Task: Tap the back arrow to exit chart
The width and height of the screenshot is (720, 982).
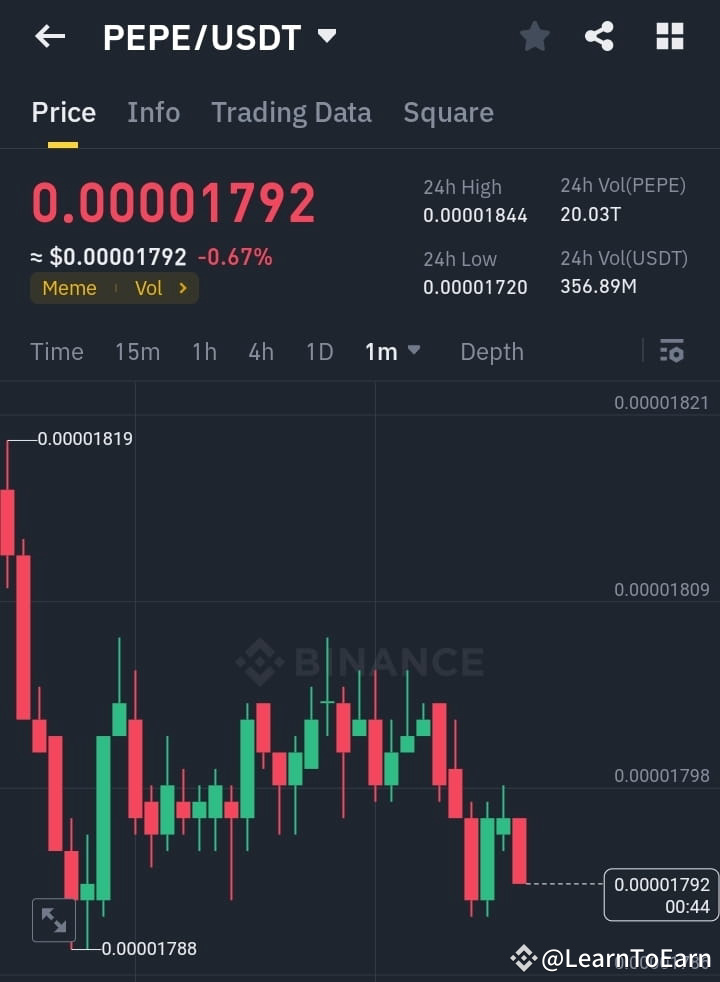Action: pos(49,36)
